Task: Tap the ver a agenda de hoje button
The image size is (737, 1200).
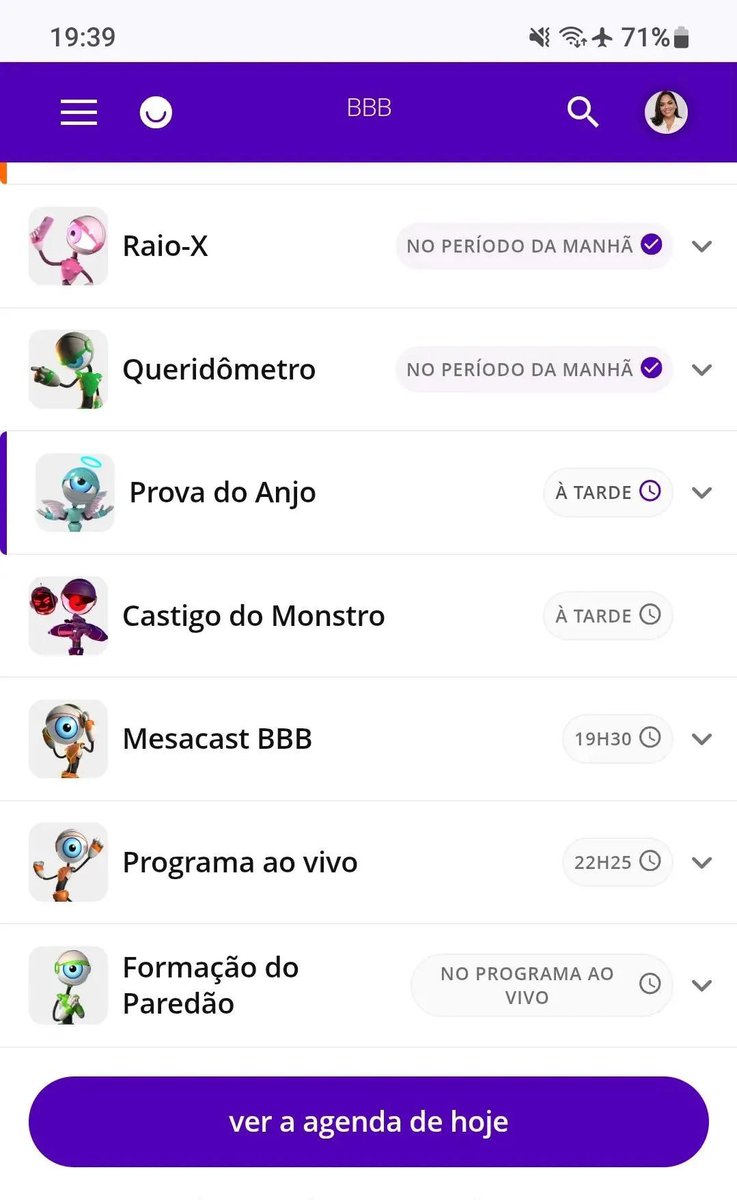Action: (368, 1122)
